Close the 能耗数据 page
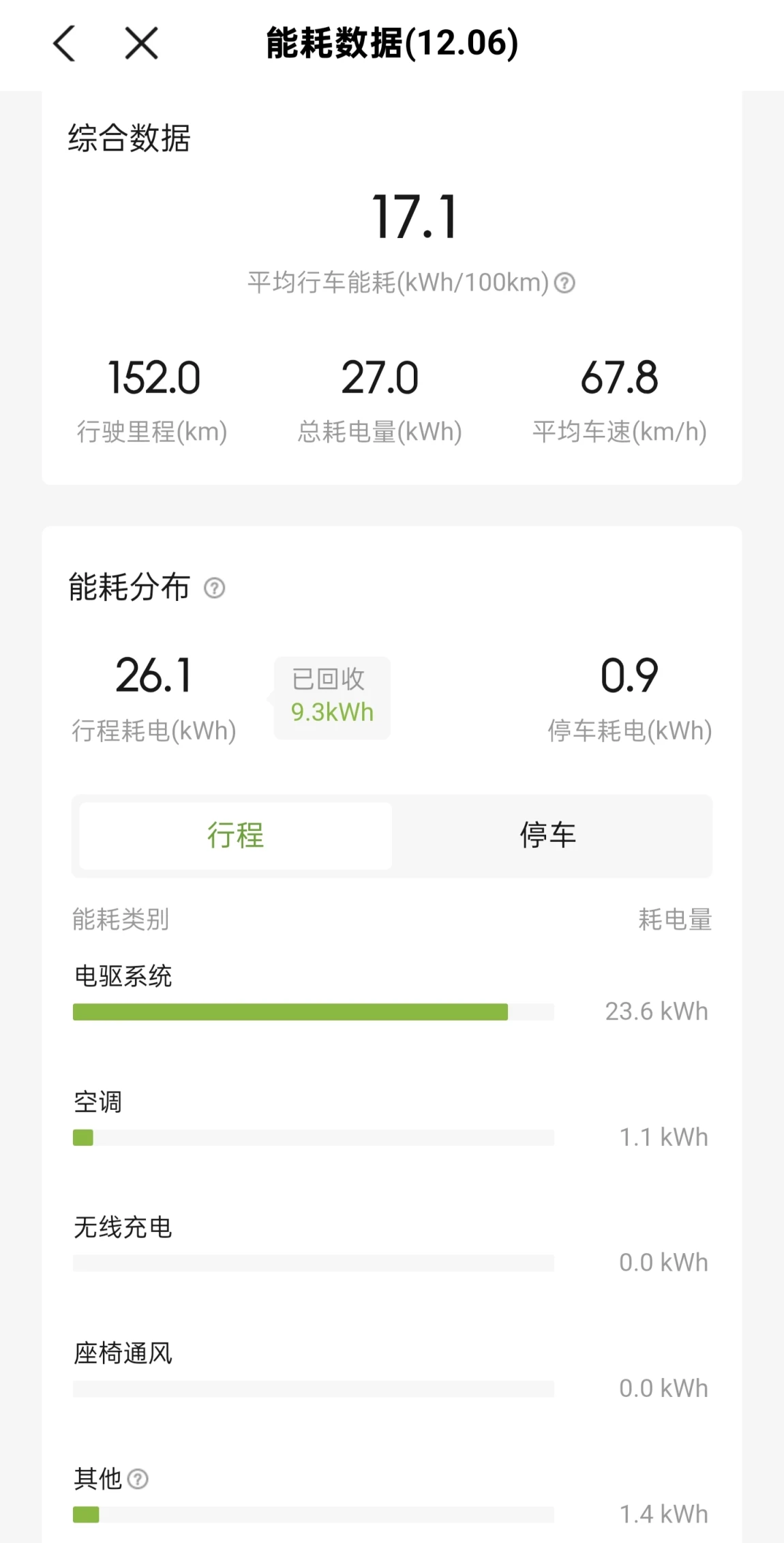Viewport: 784px width, 1543px height. (142, 44)
